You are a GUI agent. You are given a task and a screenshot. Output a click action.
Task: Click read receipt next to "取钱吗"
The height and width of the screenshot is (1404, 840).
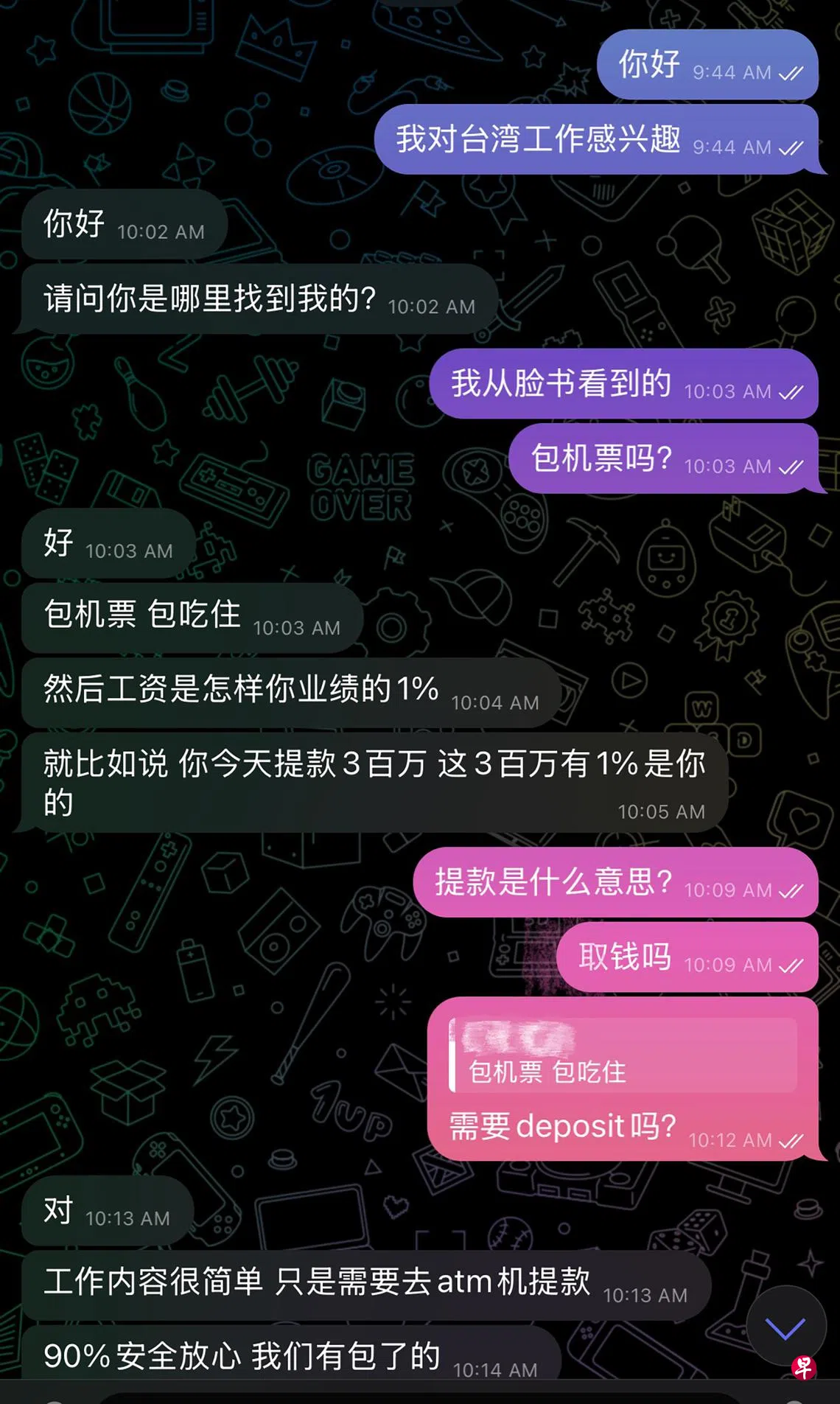pyautogui.click(x=792, y=966)
